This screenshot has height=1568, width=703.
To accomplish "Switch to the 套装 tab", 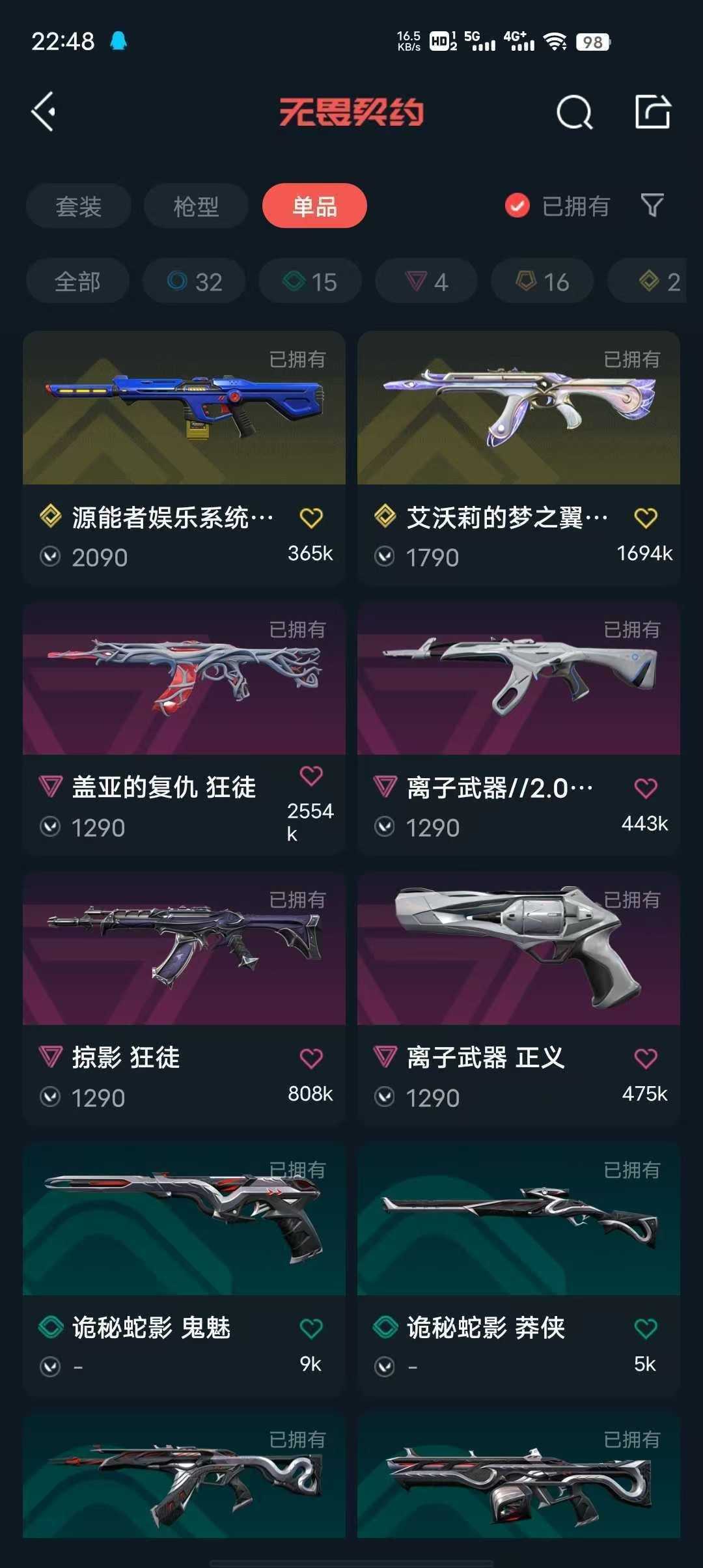I will pos(77,206).
